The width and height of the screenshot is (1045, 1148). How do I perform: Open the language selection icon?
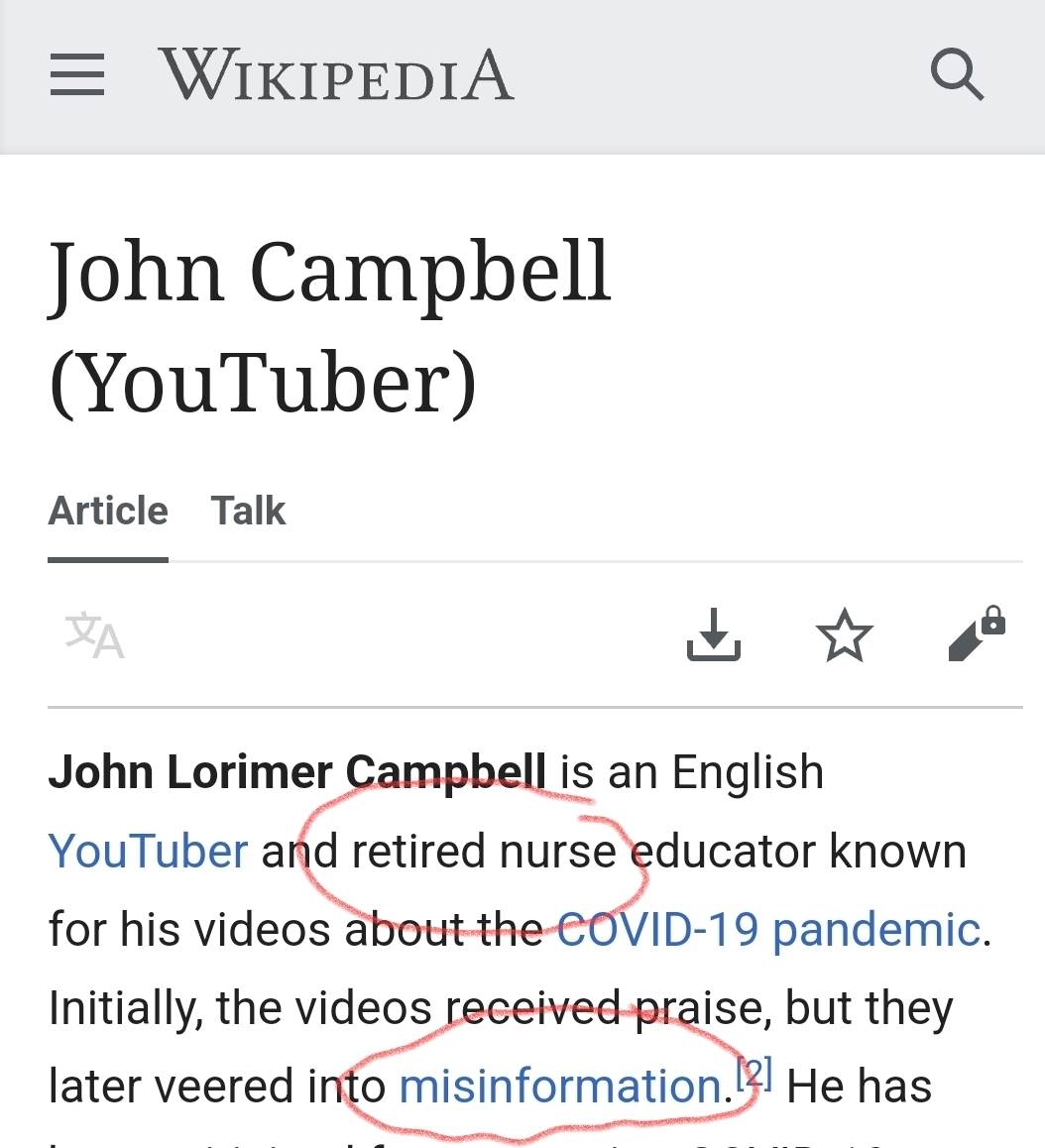[x=94, y=635]
